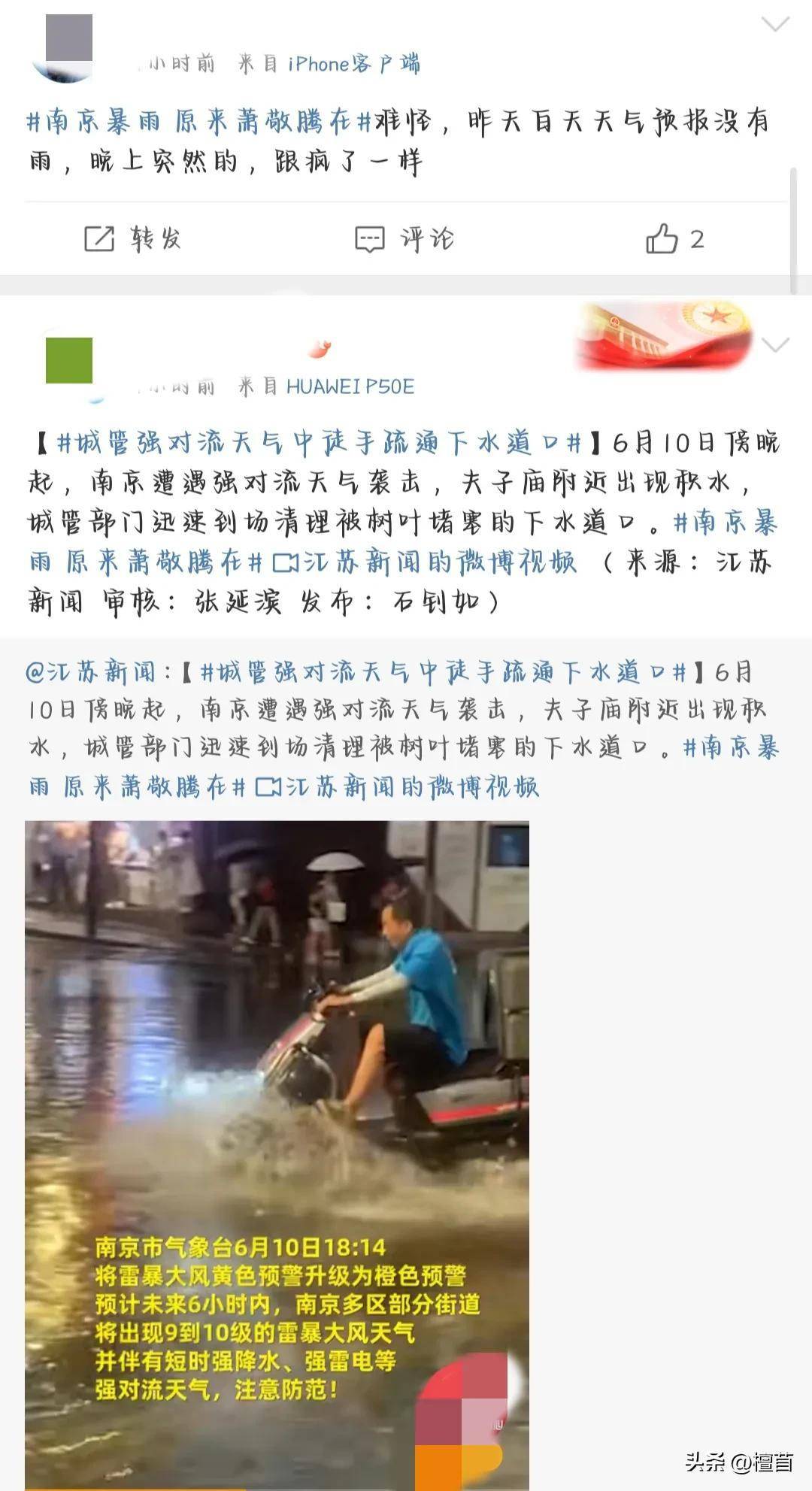Screen dimensions: 812x1491
Task: Open the avatar of the HUAWEI P50E poster
Action: pyautogui.click(x=69, y=362)
